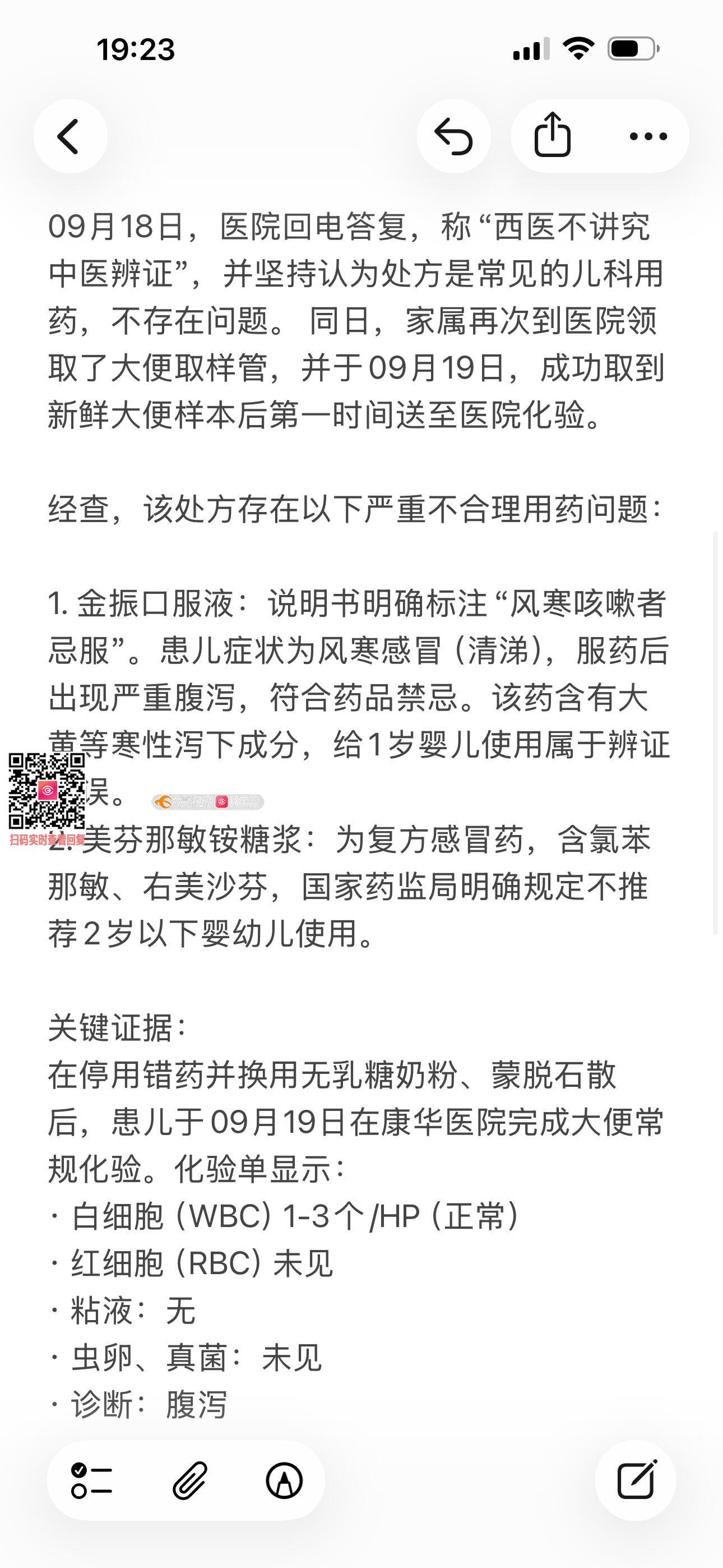Open the three-dot more options menu
This screenshot has height=1568, width=723.
pos(648,136)
